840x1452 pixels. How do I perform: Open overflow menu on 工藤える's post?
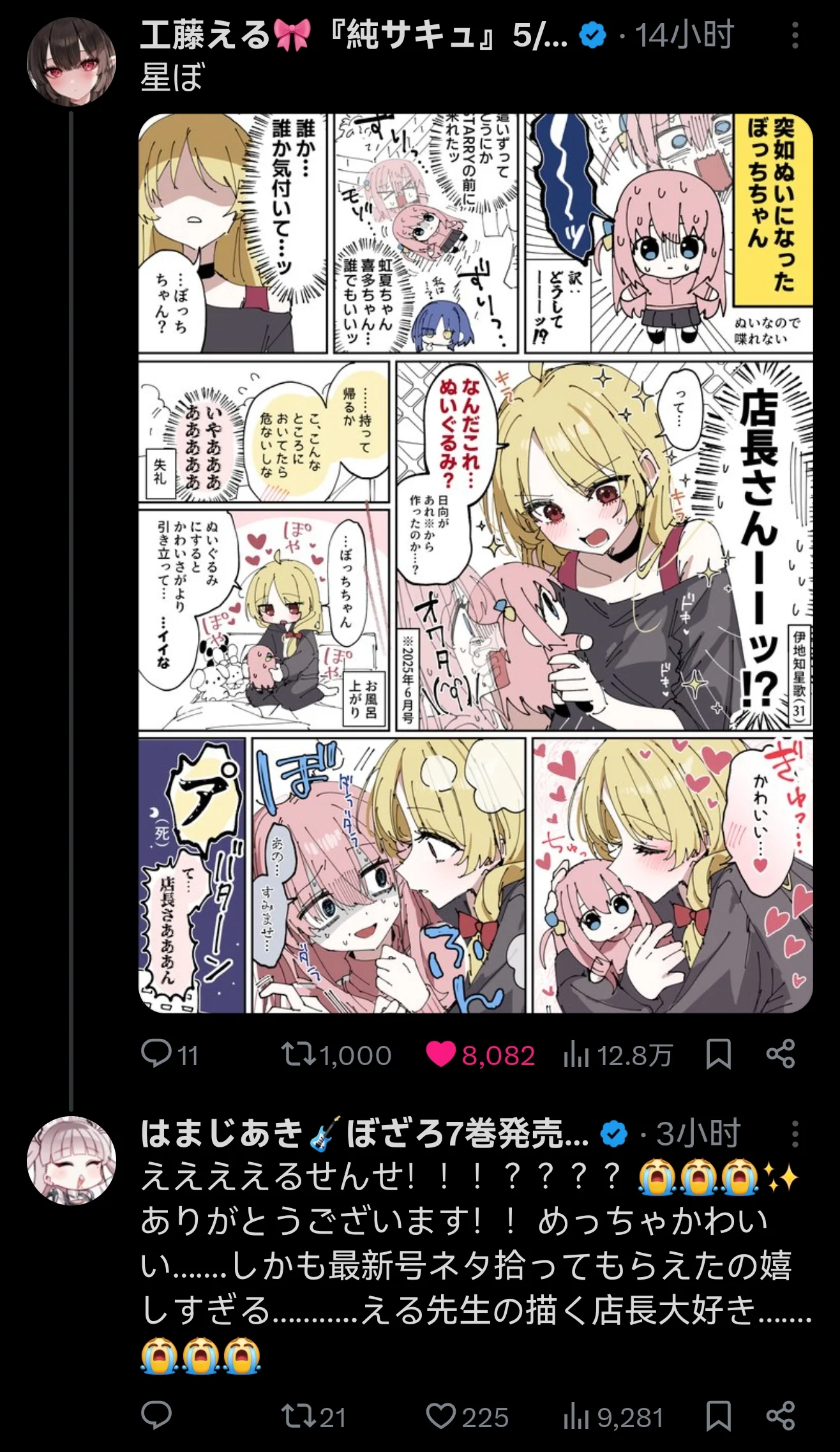pyautogui.click(x=795, y=36)
